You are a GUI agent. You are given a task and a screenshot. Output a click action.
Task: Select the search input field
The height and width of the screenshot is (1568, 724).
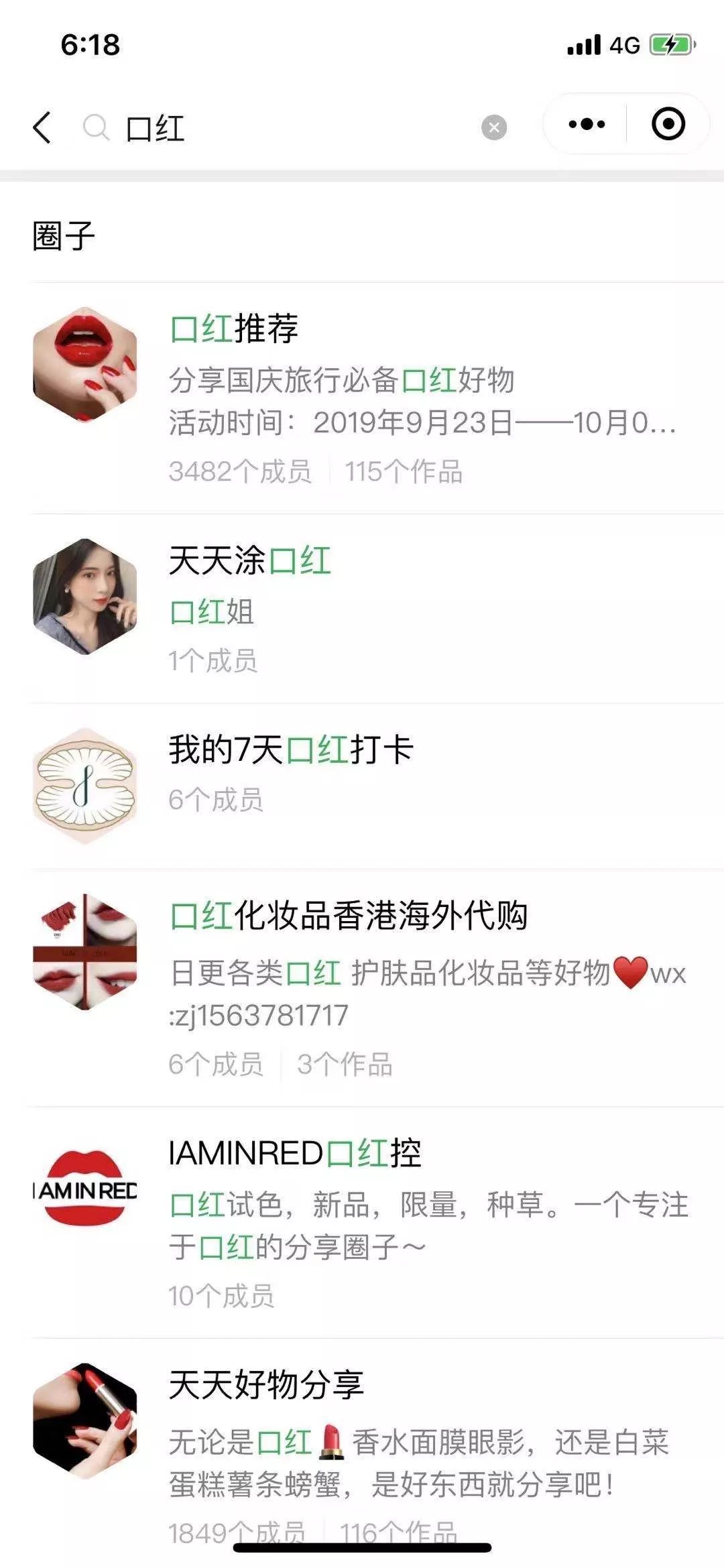point(268,127)
